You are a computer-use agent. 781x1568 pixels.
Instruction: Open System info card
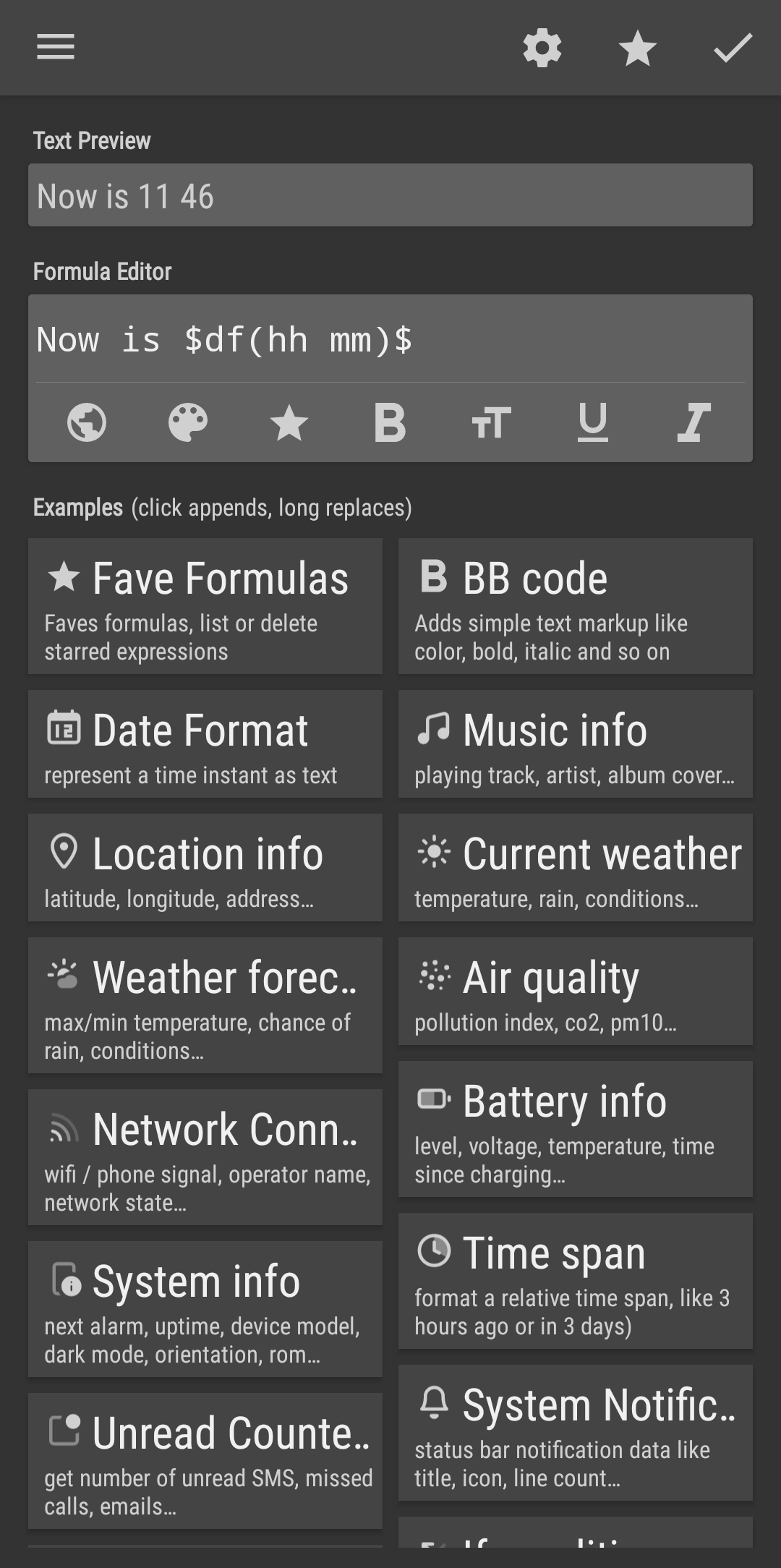(205, 1309)
